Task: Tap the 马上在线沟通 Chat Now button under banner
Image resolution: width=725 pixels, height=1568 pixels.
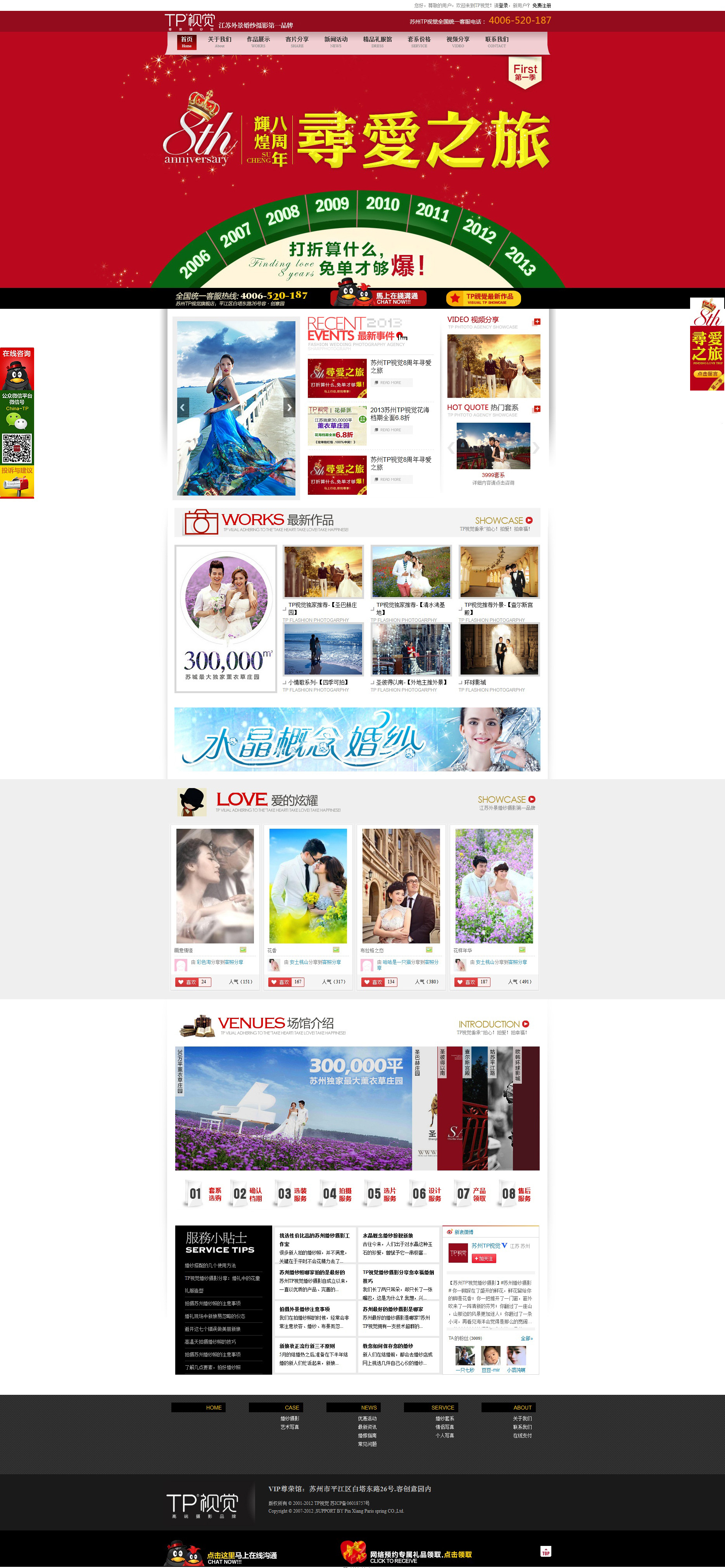Action: [x=379, y=298]
